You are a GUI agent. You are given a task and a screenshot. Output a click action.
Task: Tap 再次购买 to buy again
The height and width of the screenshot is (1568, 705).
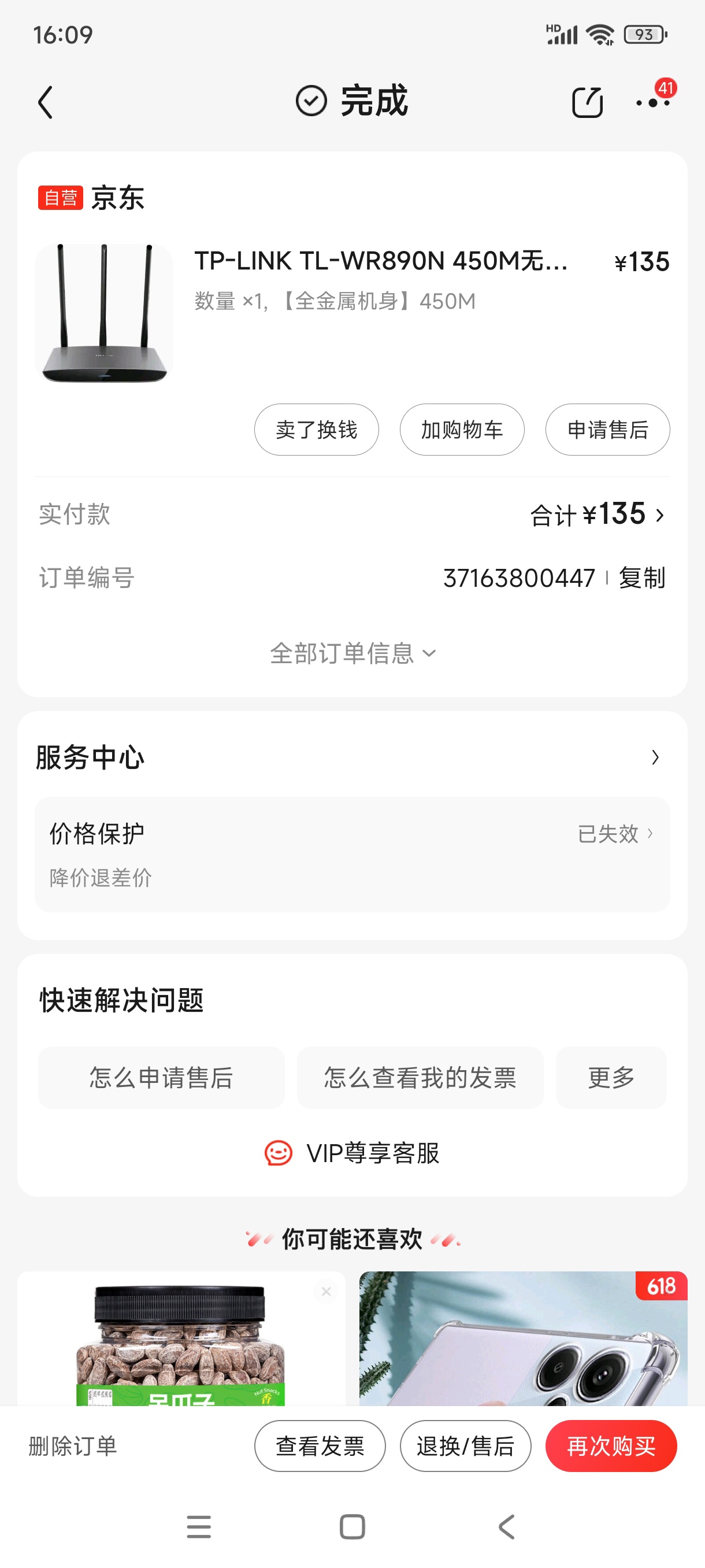pyautogui.click(x=611, y=1445)
